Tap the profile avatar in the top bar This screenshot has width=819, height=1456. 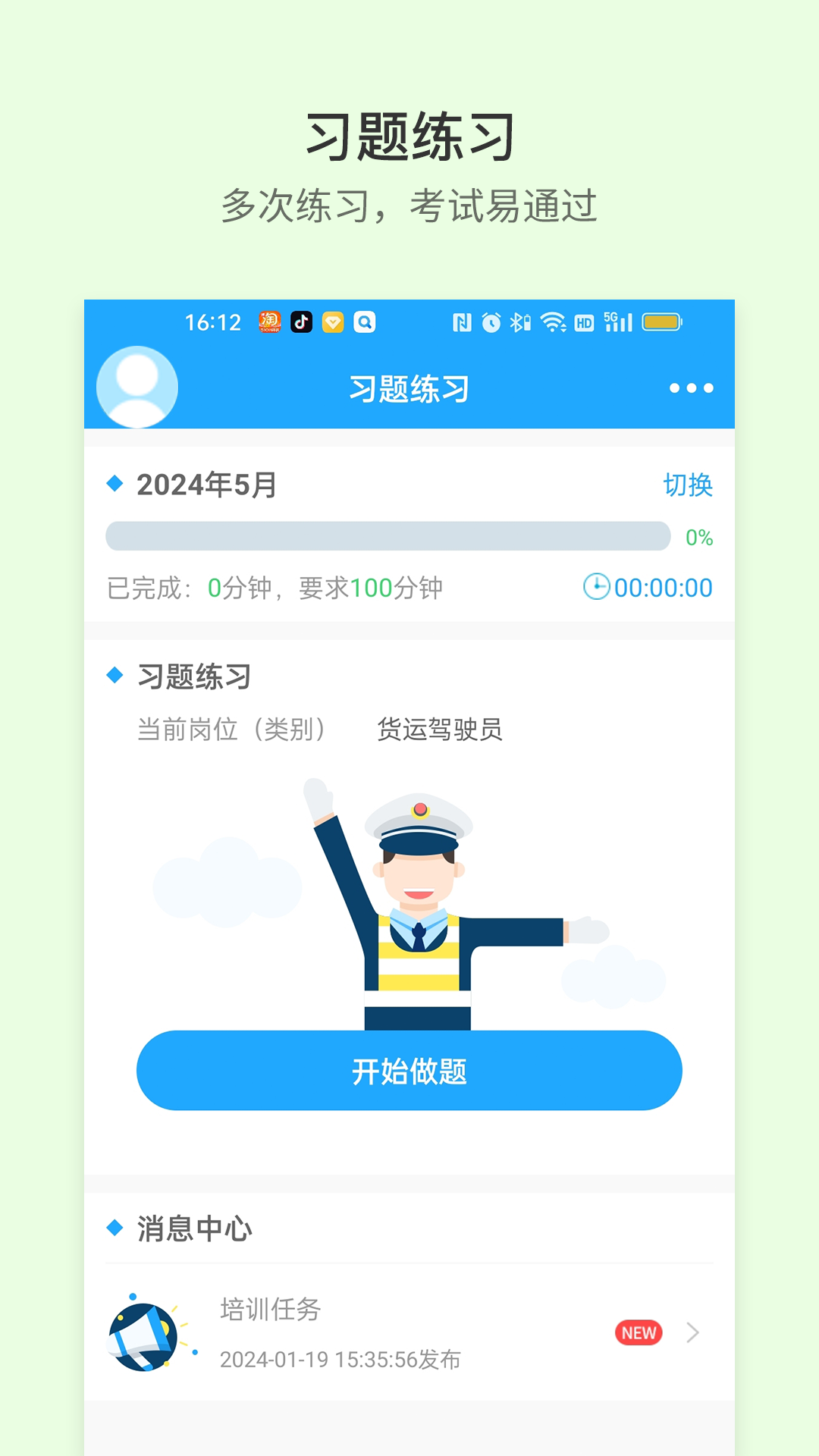(x=136, y=387)
